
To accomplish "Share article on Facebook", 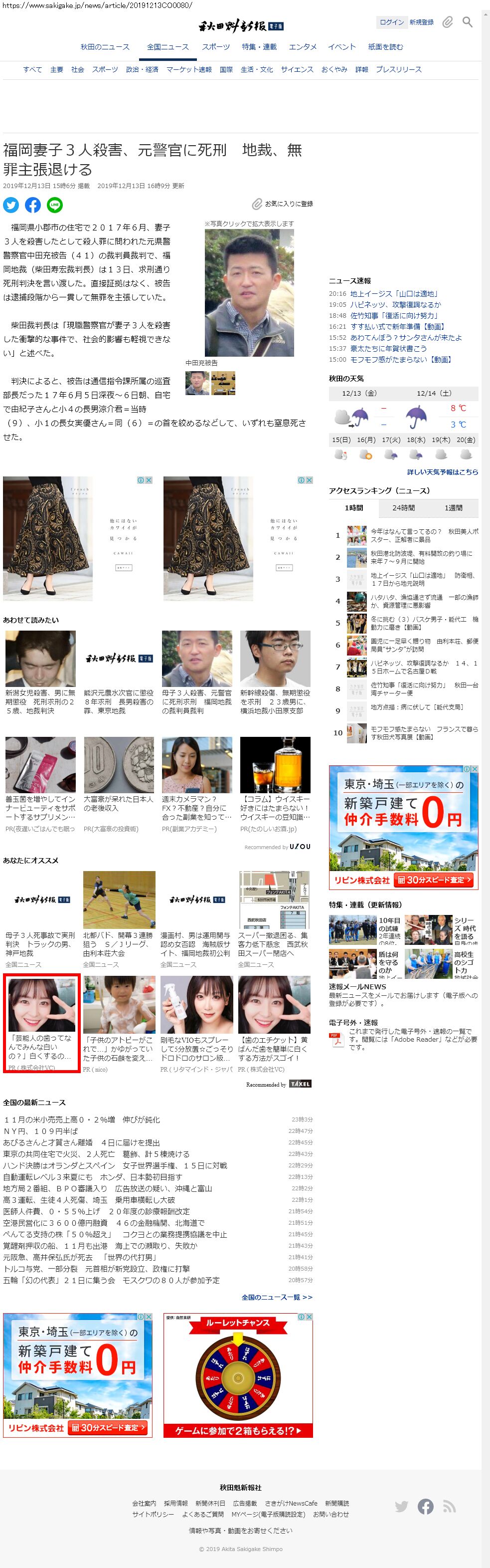I will click(33, 205).
